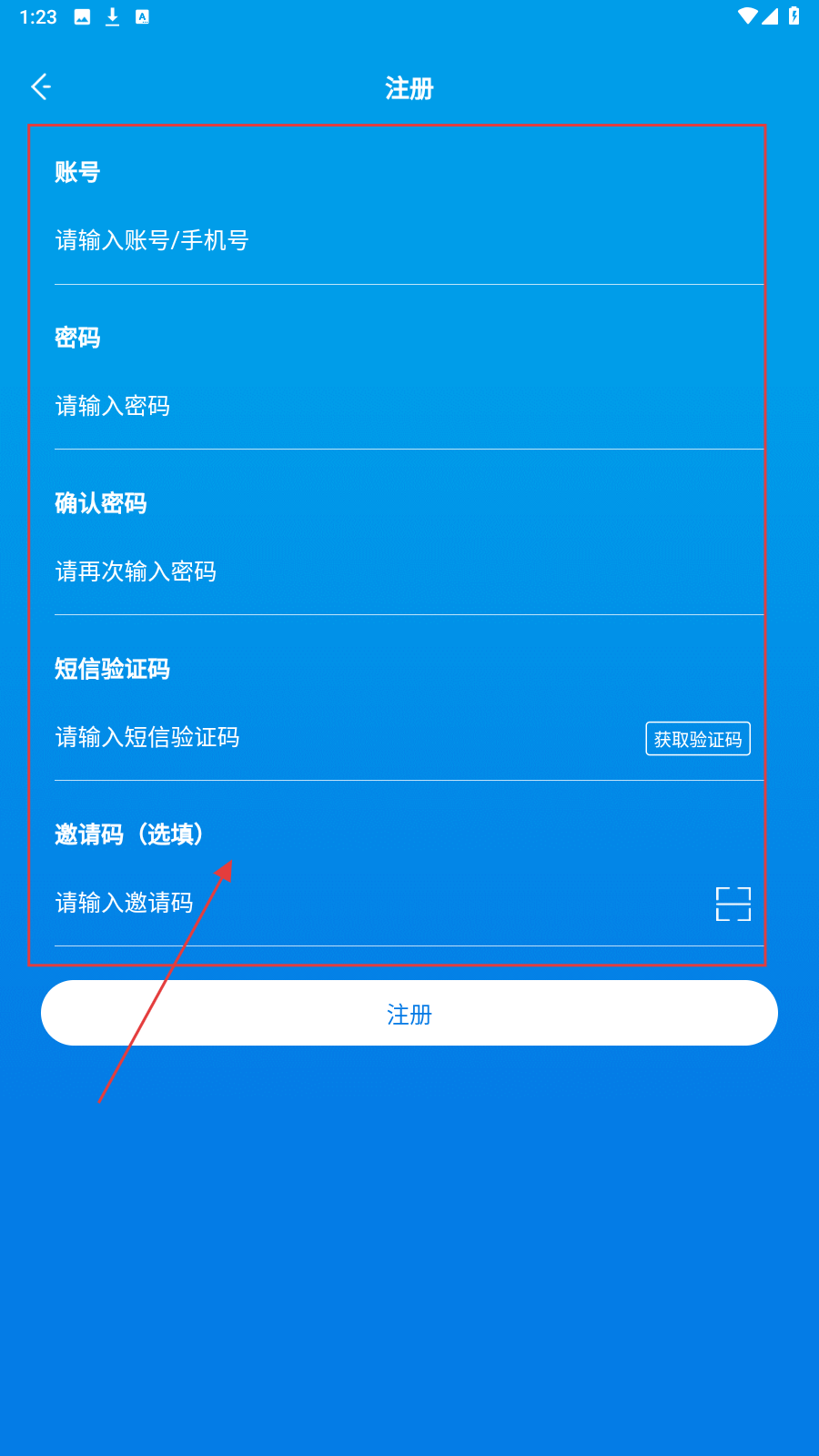Go back using the top-left arrow
The height and width of the screenshot is (1456, 819).
coord(41,87)
